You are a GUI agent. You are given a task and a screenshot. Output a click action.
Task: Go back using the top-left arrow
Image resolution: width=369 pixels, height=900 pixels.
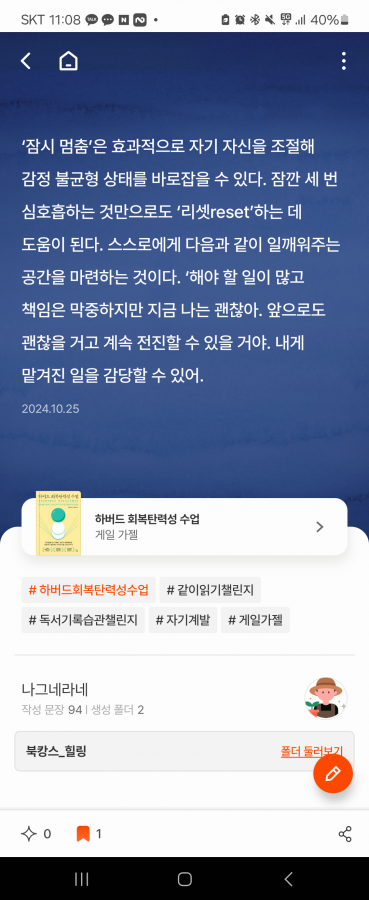click(x=26, y=61)
